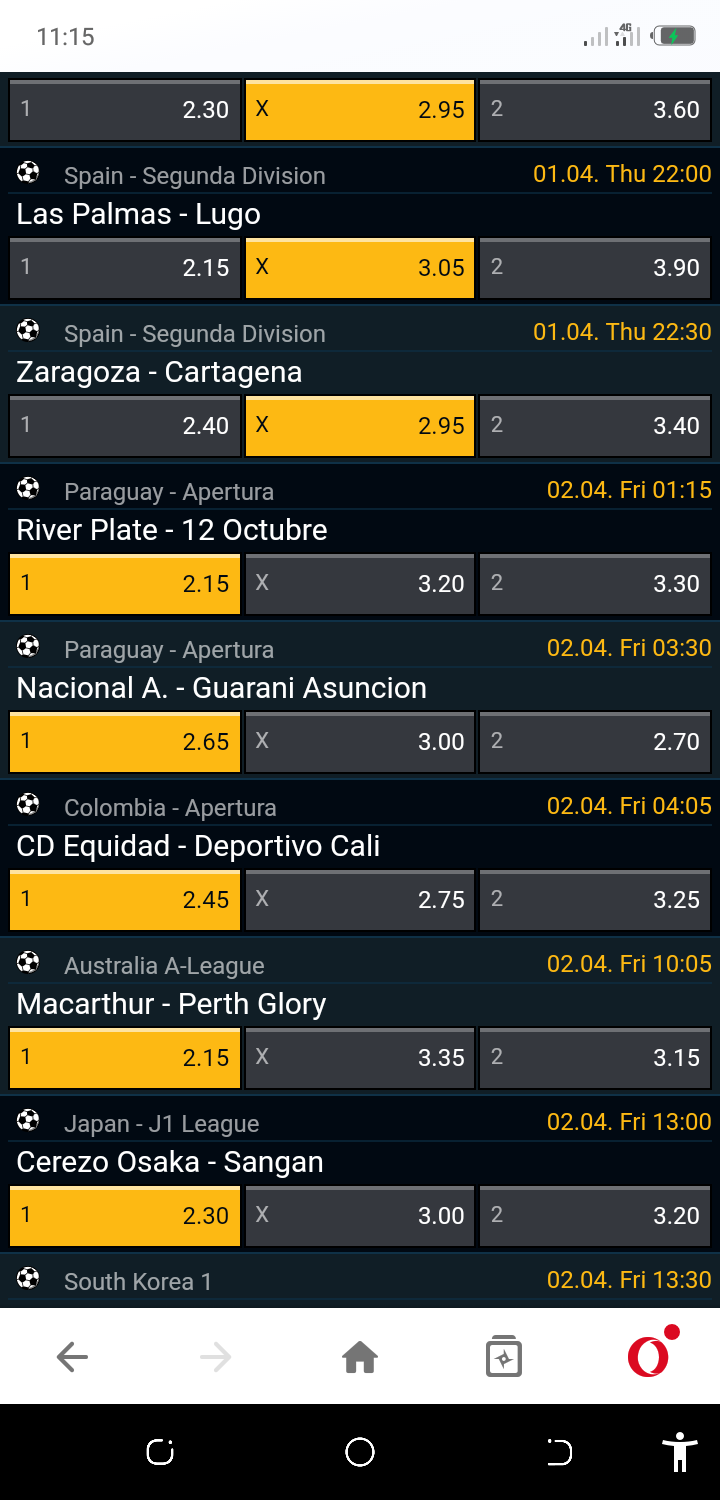This screenshot has width=720, height=1500.
Task: Pick away win 3.25 on CD Equidad match
Action: [x=595, y=900]
